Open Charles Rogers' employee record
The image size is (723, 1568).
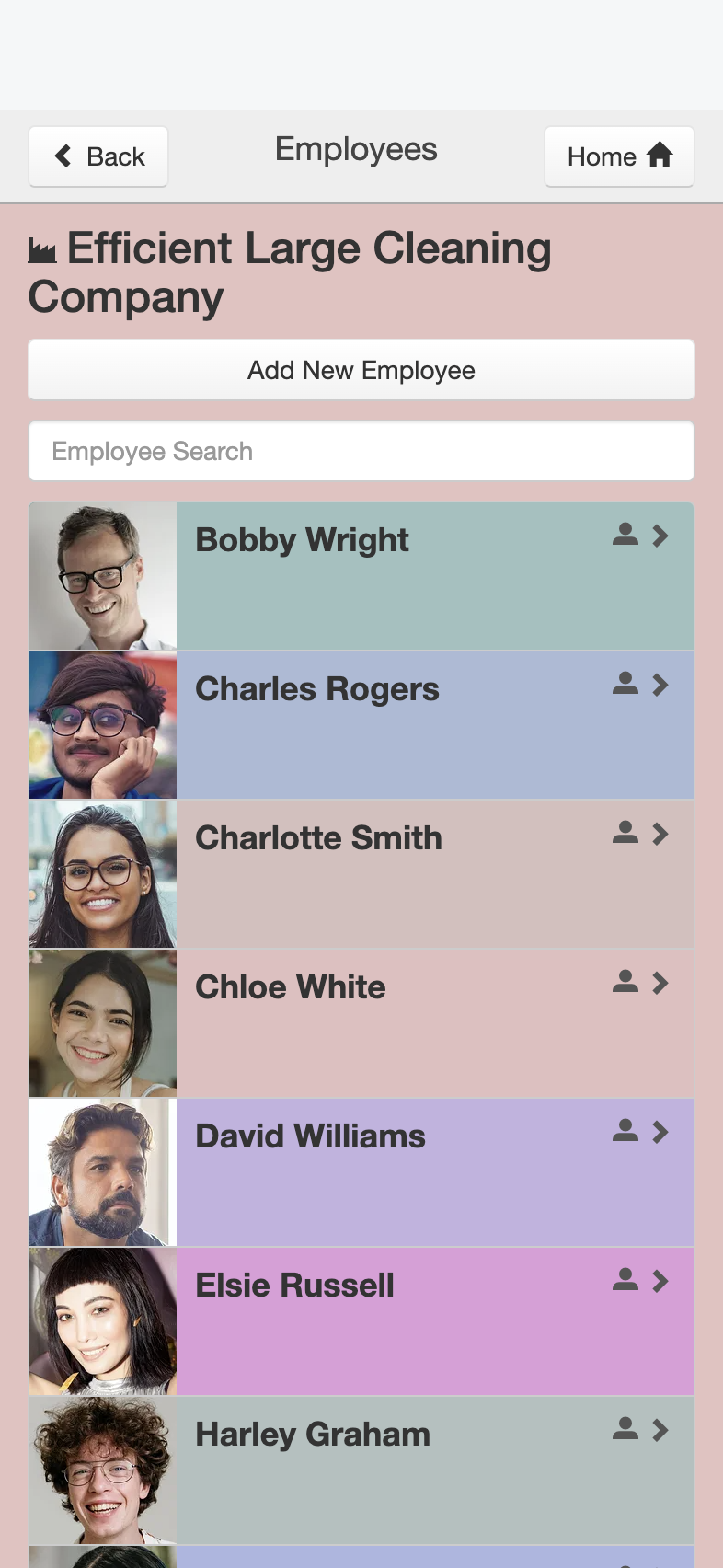pos(361,725)
